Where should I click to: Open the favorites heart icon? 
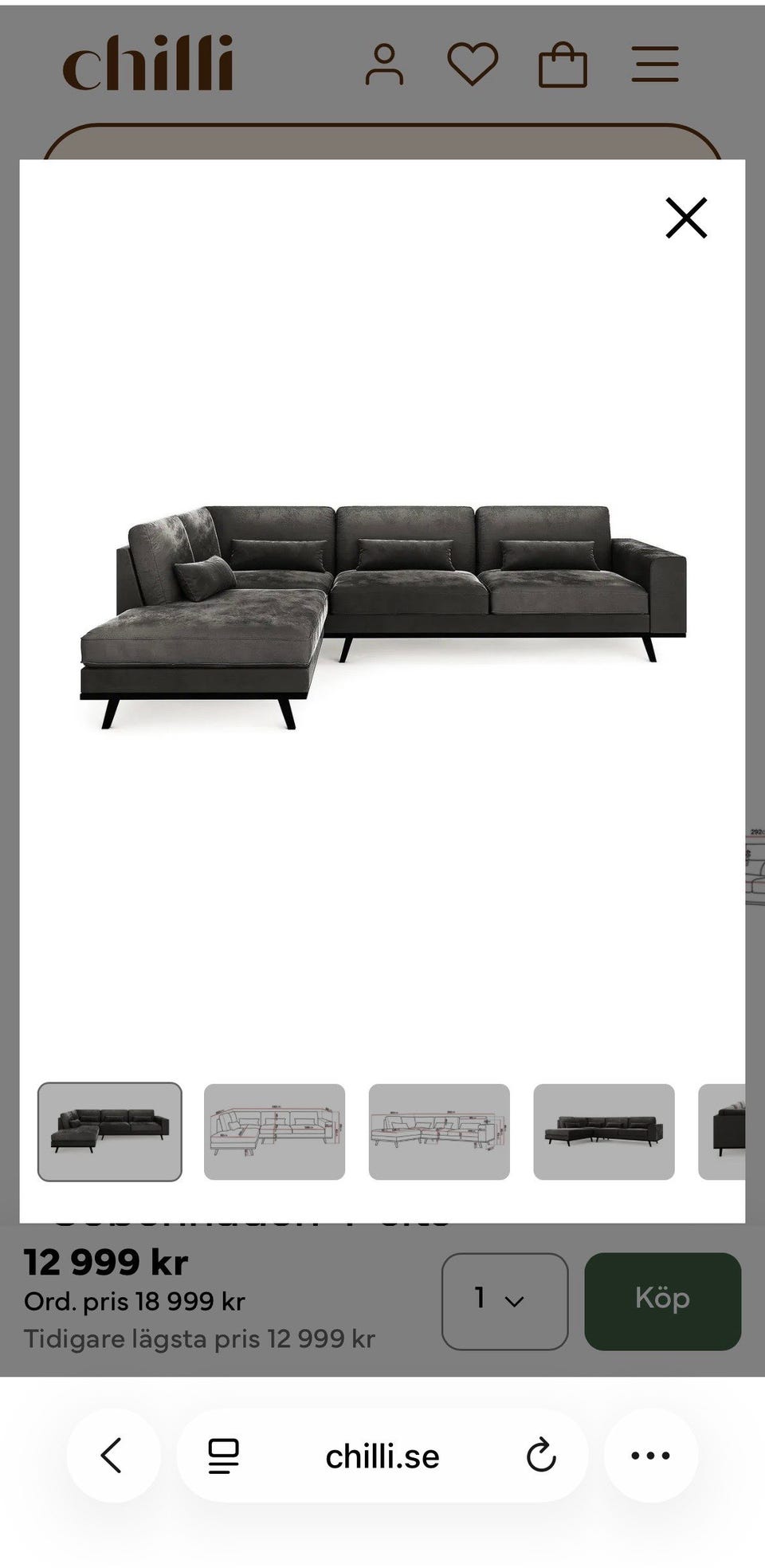(473, 65)
